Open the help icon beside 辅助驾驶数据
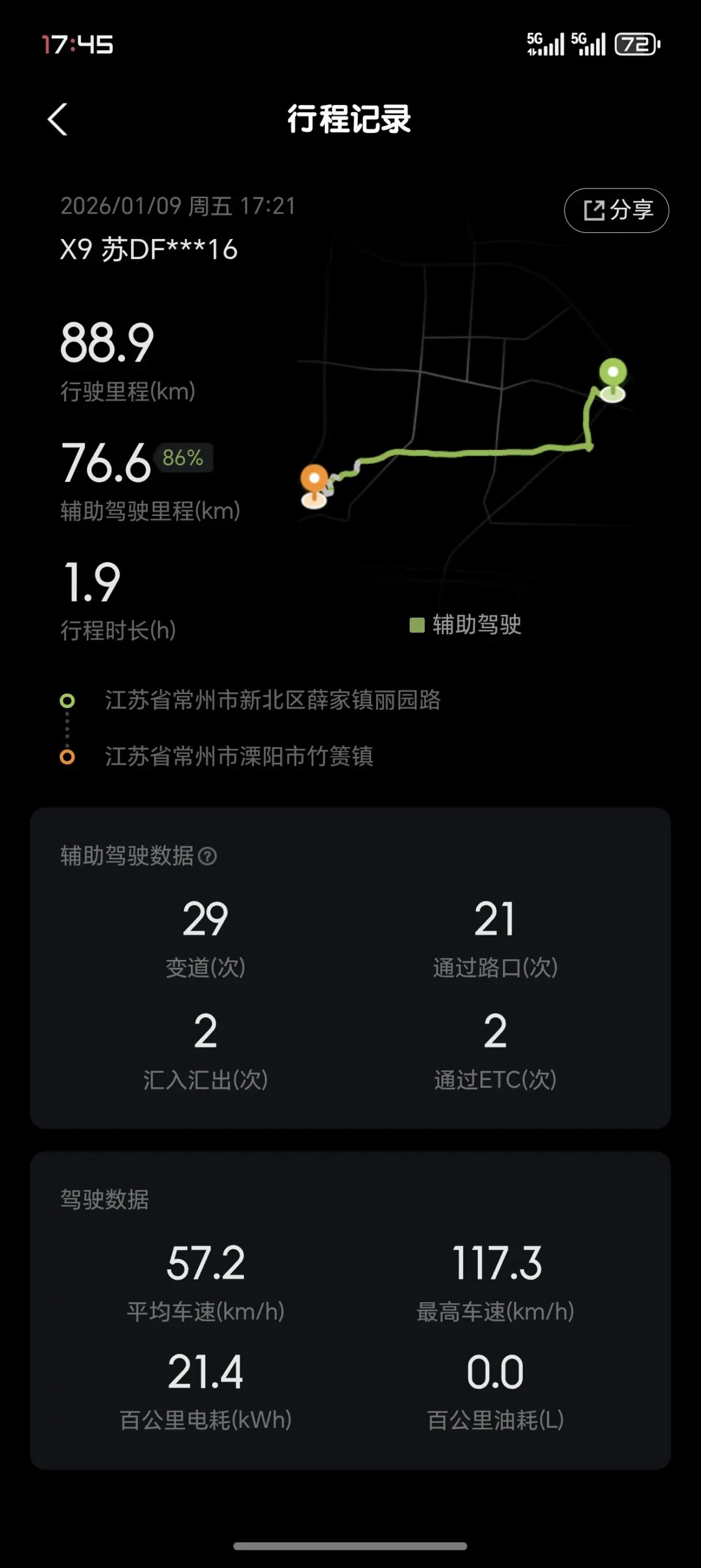Image resolution: width=701 pixels, height=1568 pixels. pos(208,856)
